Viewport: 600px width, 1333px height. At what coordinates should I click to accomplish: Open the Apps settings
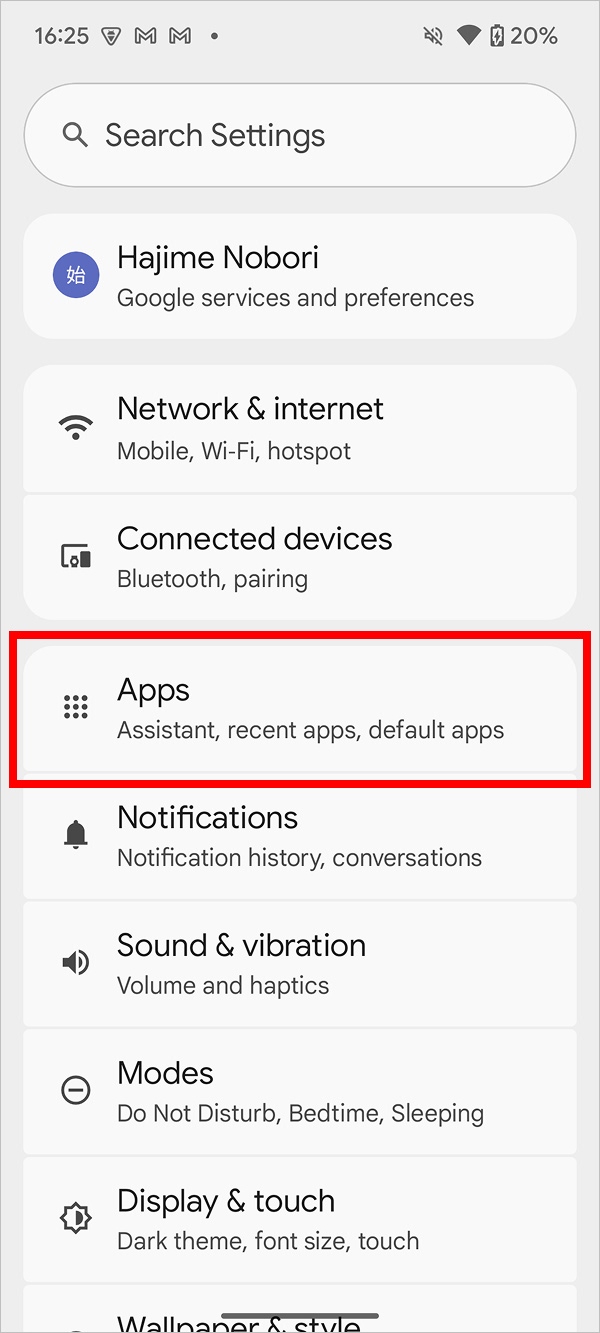[300, 708]
